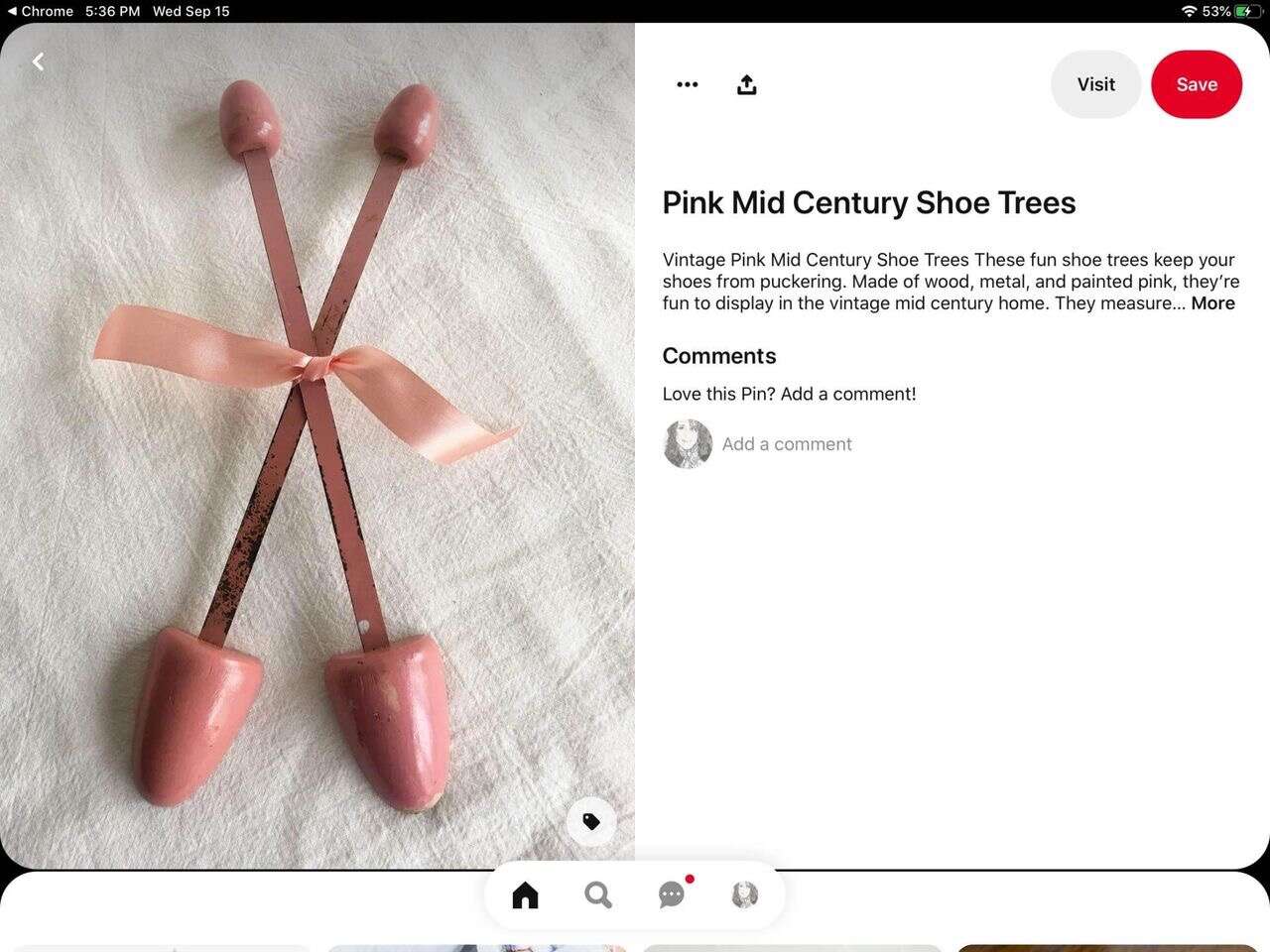Open the messages tab with red dot
Viewport: 1270px width, 952px height.
tap(672, 895)
